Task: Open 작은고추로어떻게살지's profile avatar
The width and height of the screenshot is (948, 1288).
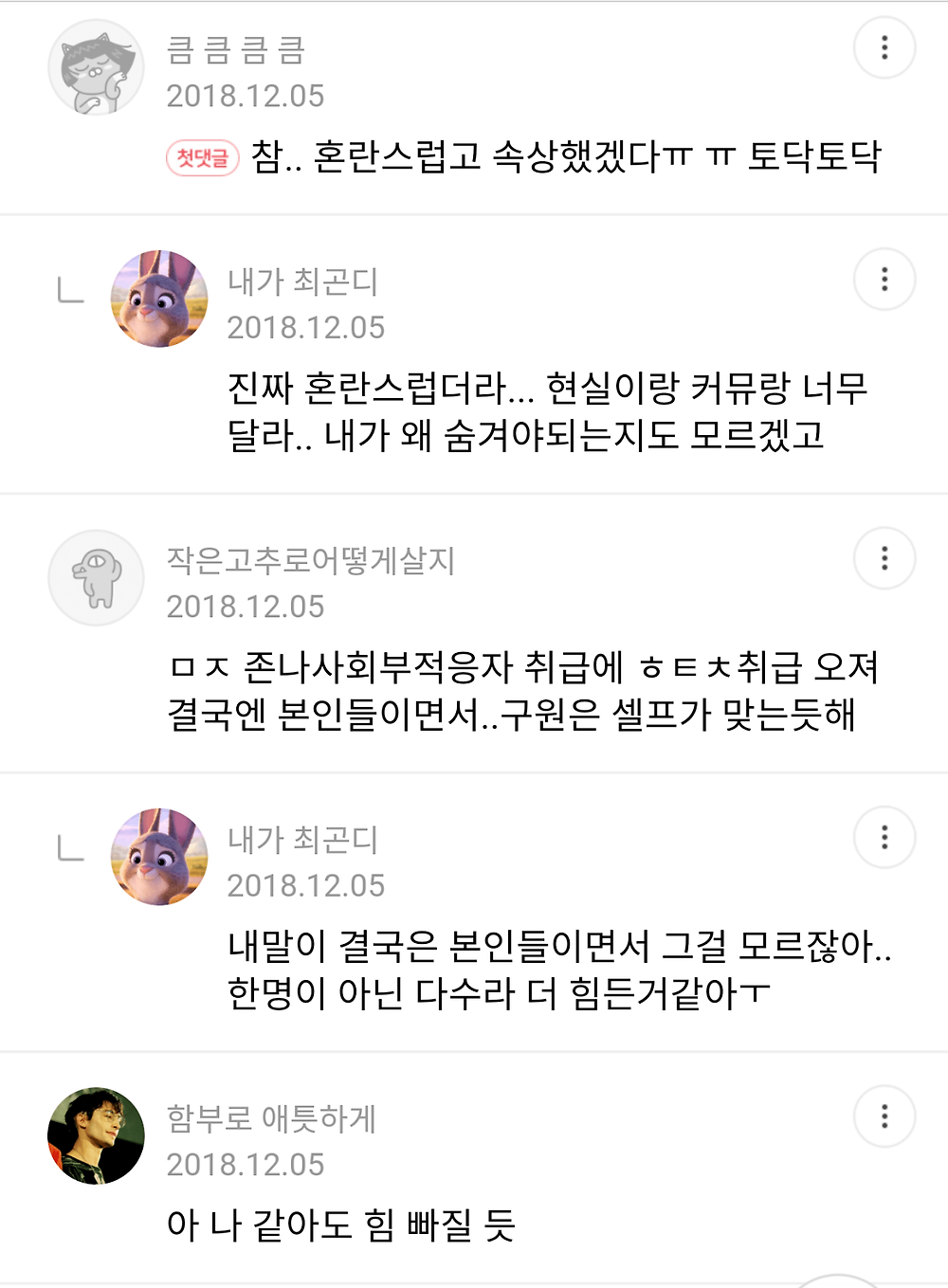Action: tap(96, 577)
